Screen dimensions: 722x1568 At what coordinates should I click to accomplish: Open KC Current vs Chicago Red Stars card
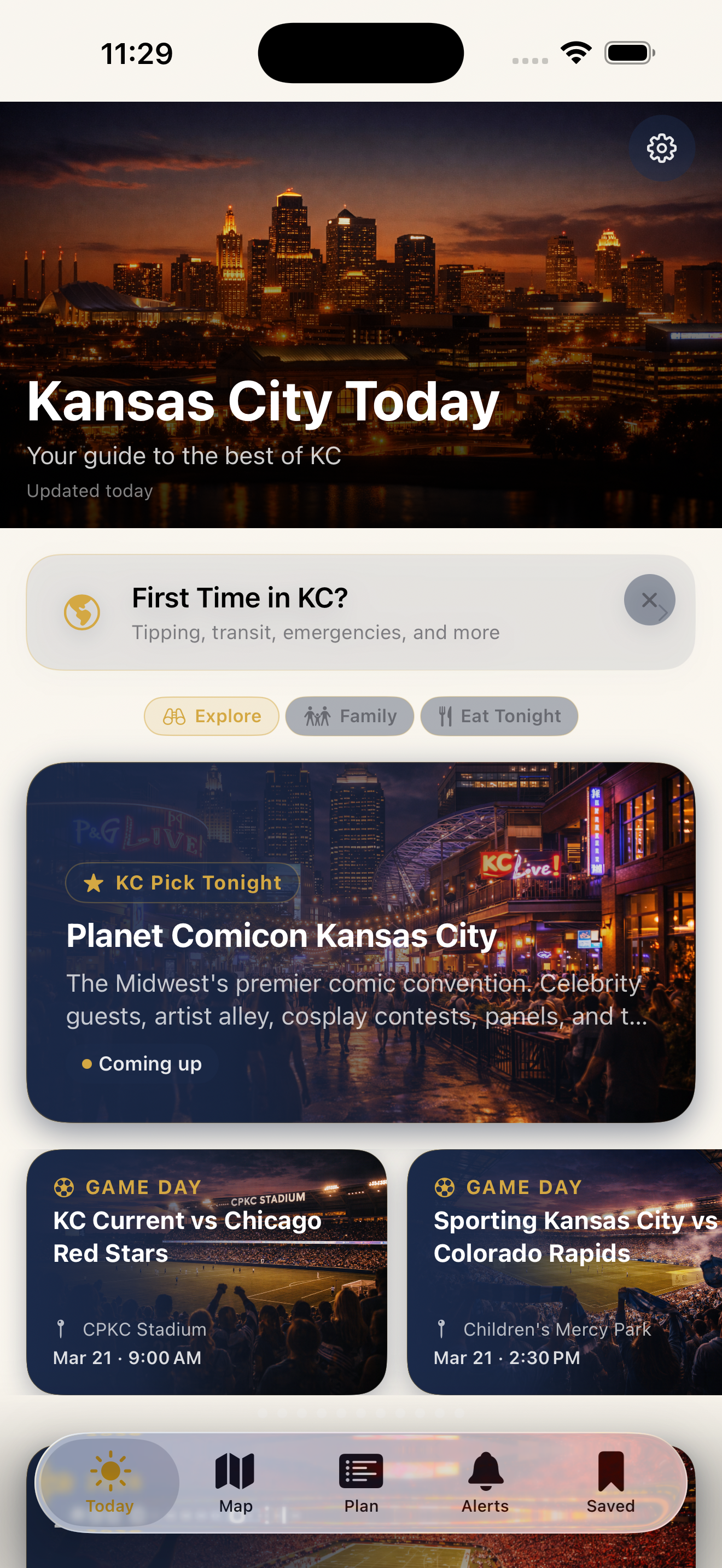tap(206, 1272)
